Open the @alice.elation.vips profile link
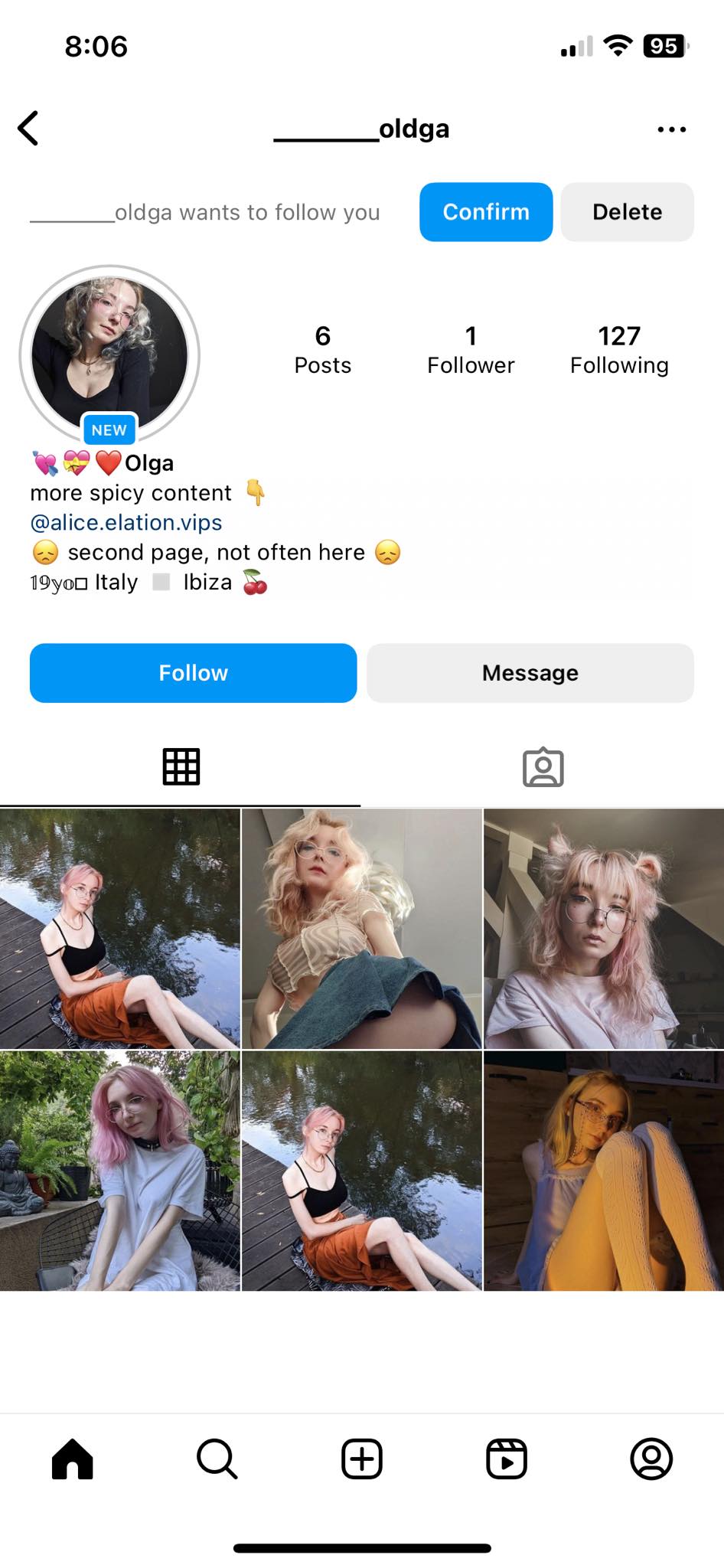The width and height of the screenshot is (724, 1568). pos(126,522)
